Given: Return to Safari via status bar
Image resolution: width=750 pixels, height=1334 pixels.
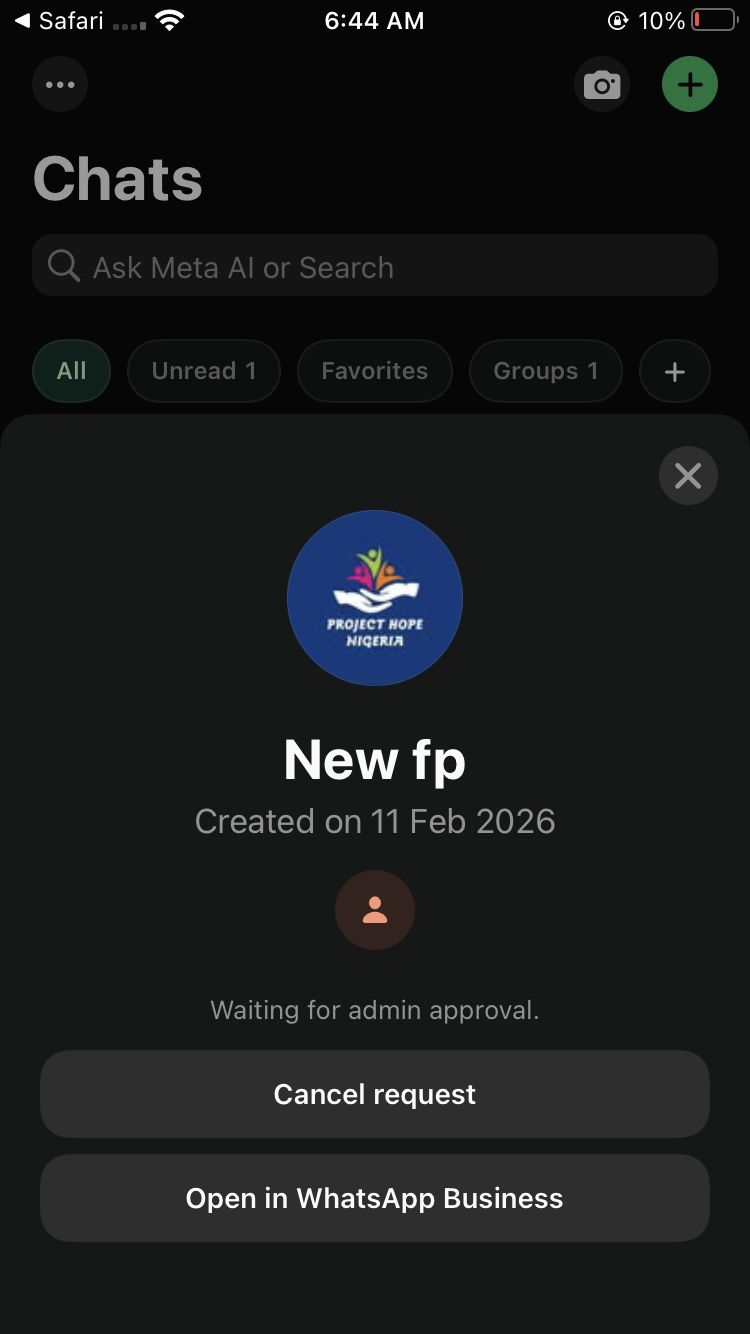Looking at the screenshot, I should pos(60,21).
